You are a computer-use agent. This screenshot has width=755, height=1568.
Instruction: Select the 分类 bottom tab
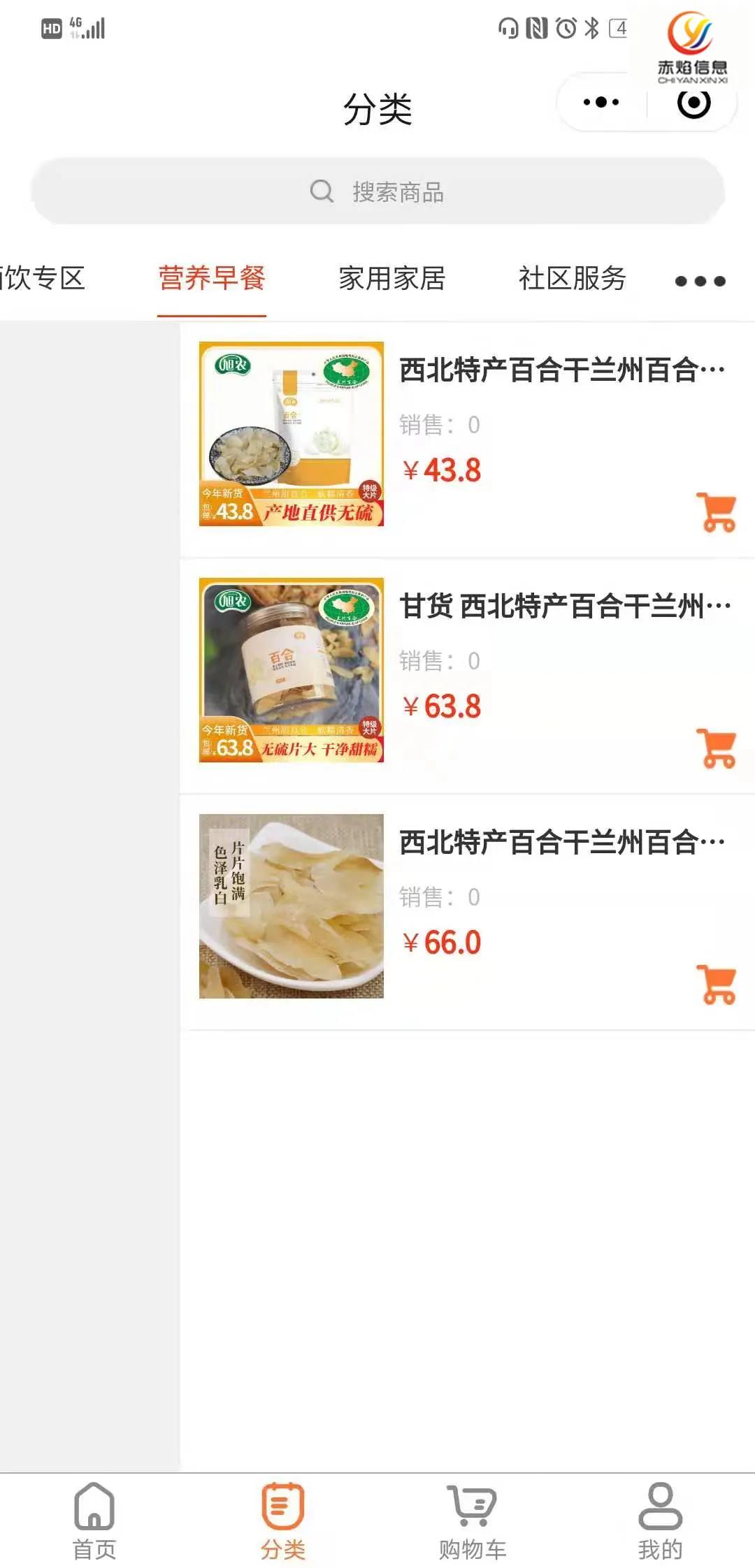point(283,1520)
